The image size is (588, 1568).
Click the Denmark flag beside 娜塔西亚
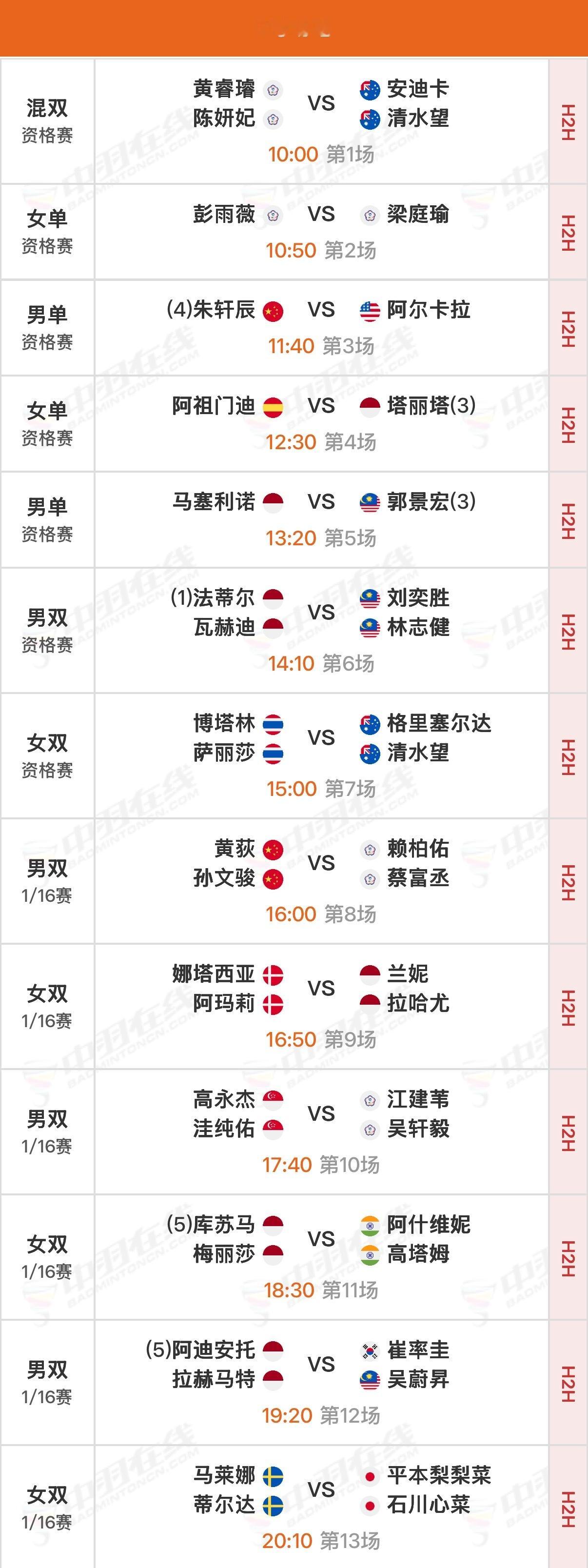click(274, 974)
